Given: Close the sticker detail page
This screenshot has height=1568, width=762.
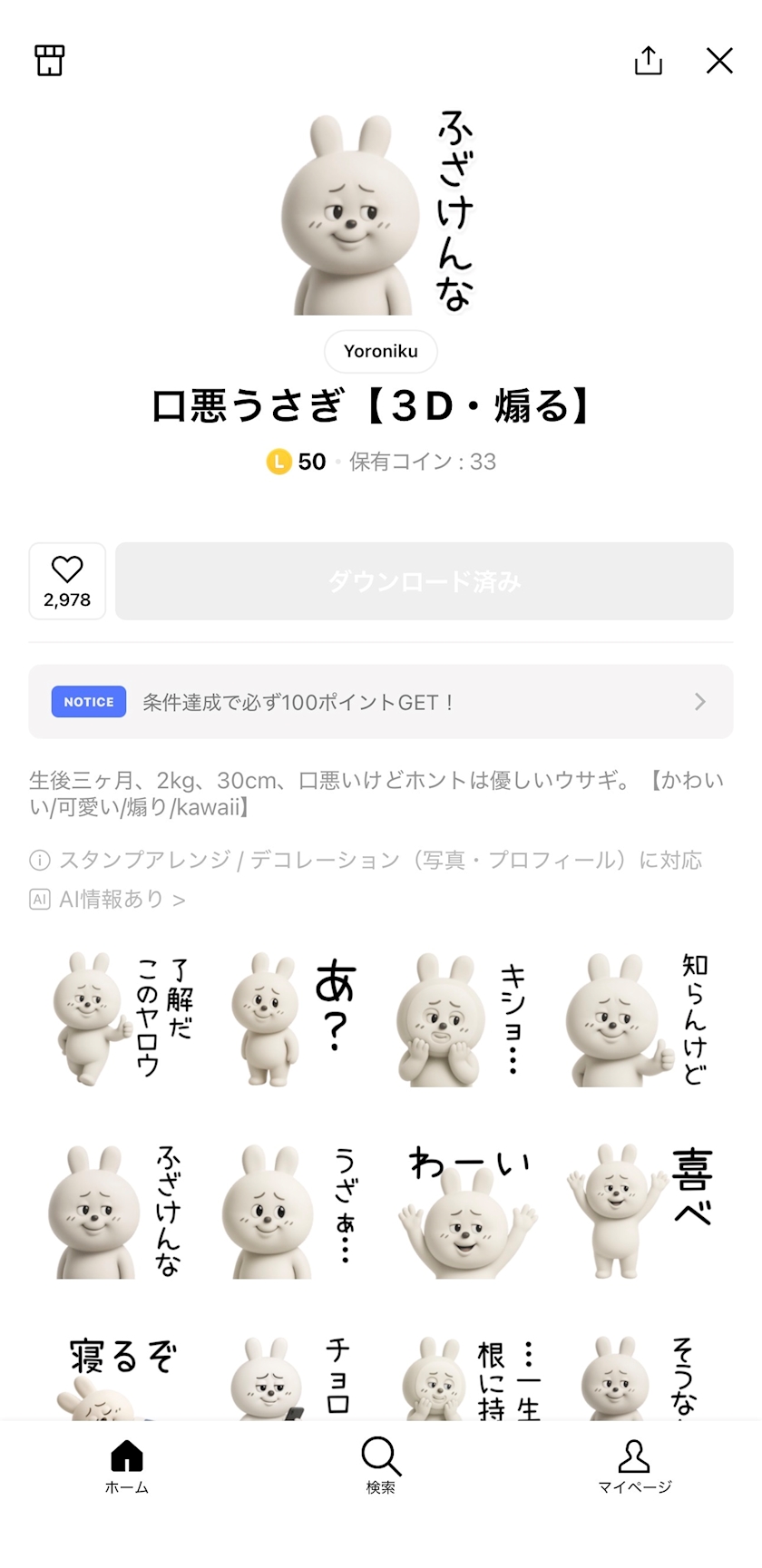Looking at the screenshot, I should pos(719,61).
